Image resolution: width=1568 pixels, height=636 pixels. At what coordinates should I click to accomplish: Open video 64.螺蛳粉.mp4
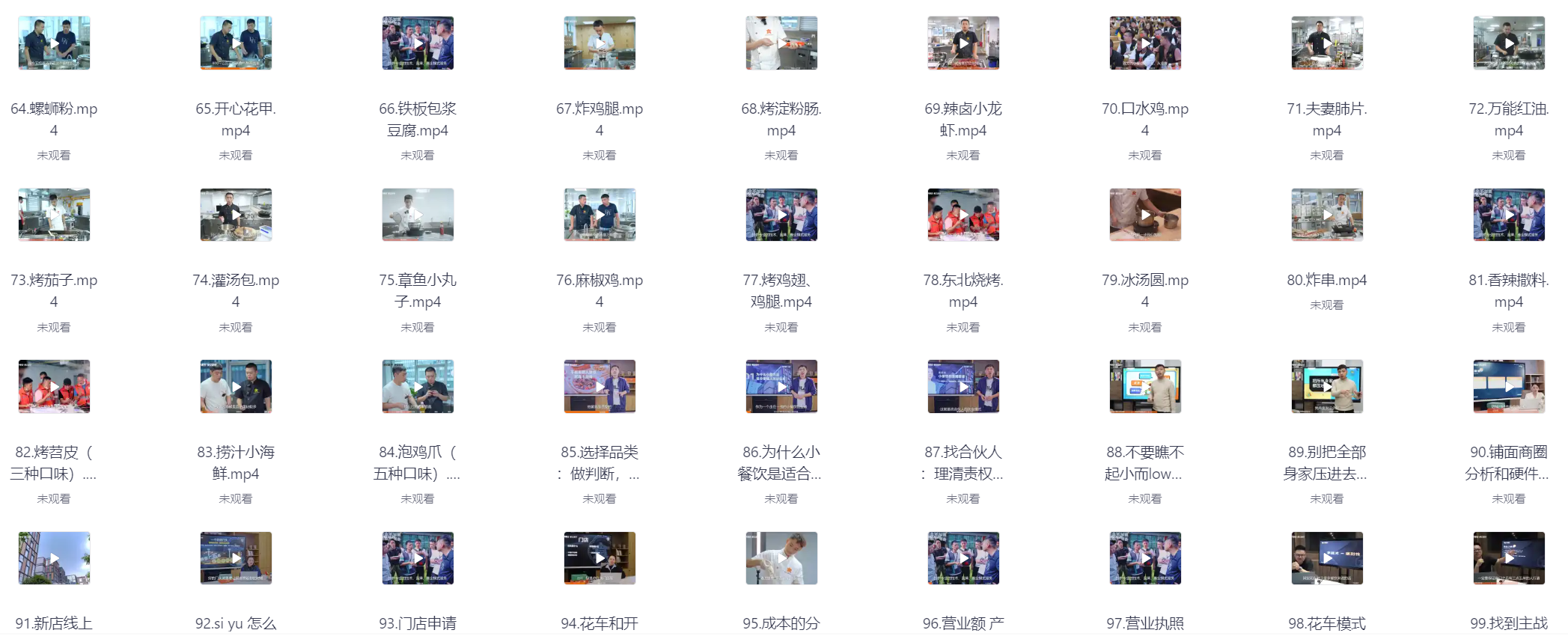point(54,43)
